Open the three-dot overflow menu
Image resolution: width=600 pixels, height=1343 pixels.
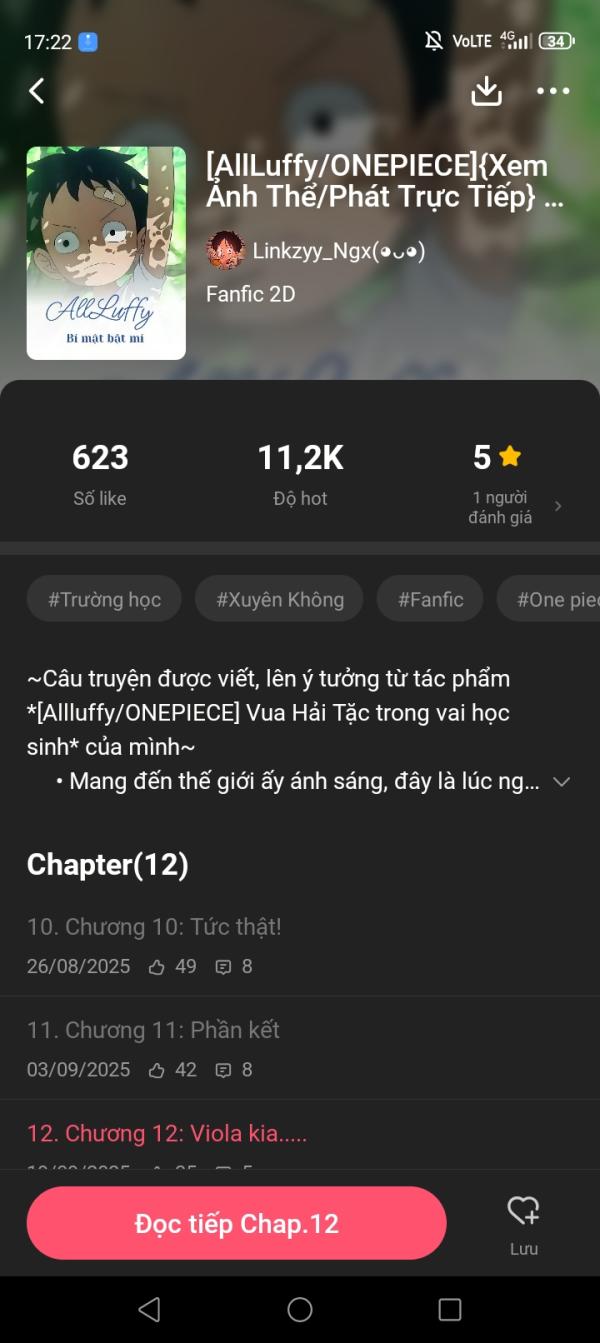(x=553, y=91)
